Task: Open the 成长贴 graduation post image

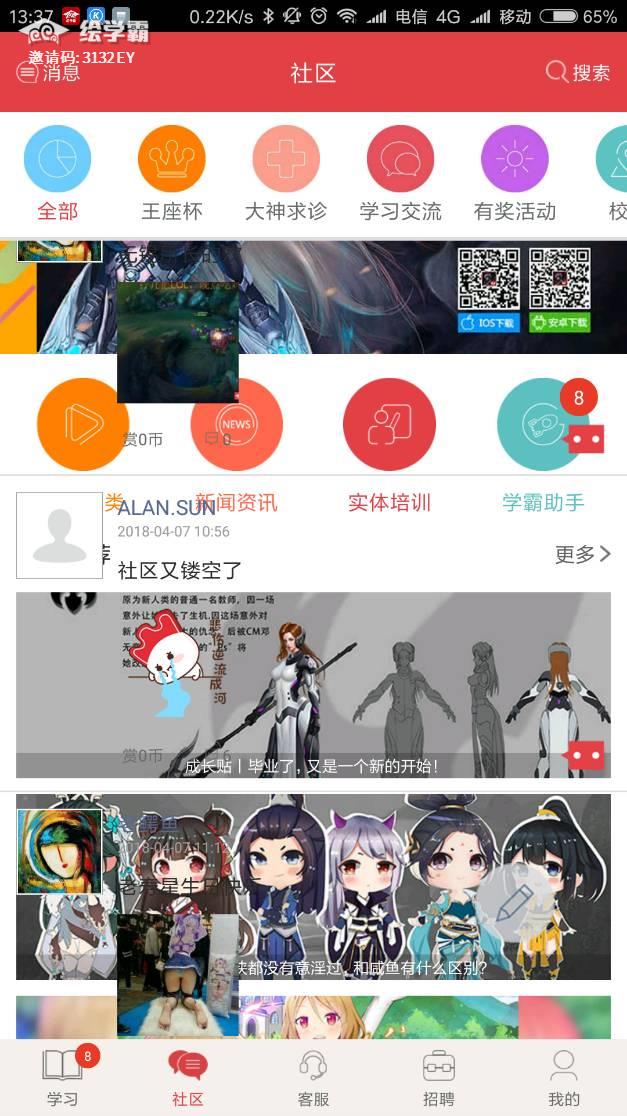Action: coord(313,685)
